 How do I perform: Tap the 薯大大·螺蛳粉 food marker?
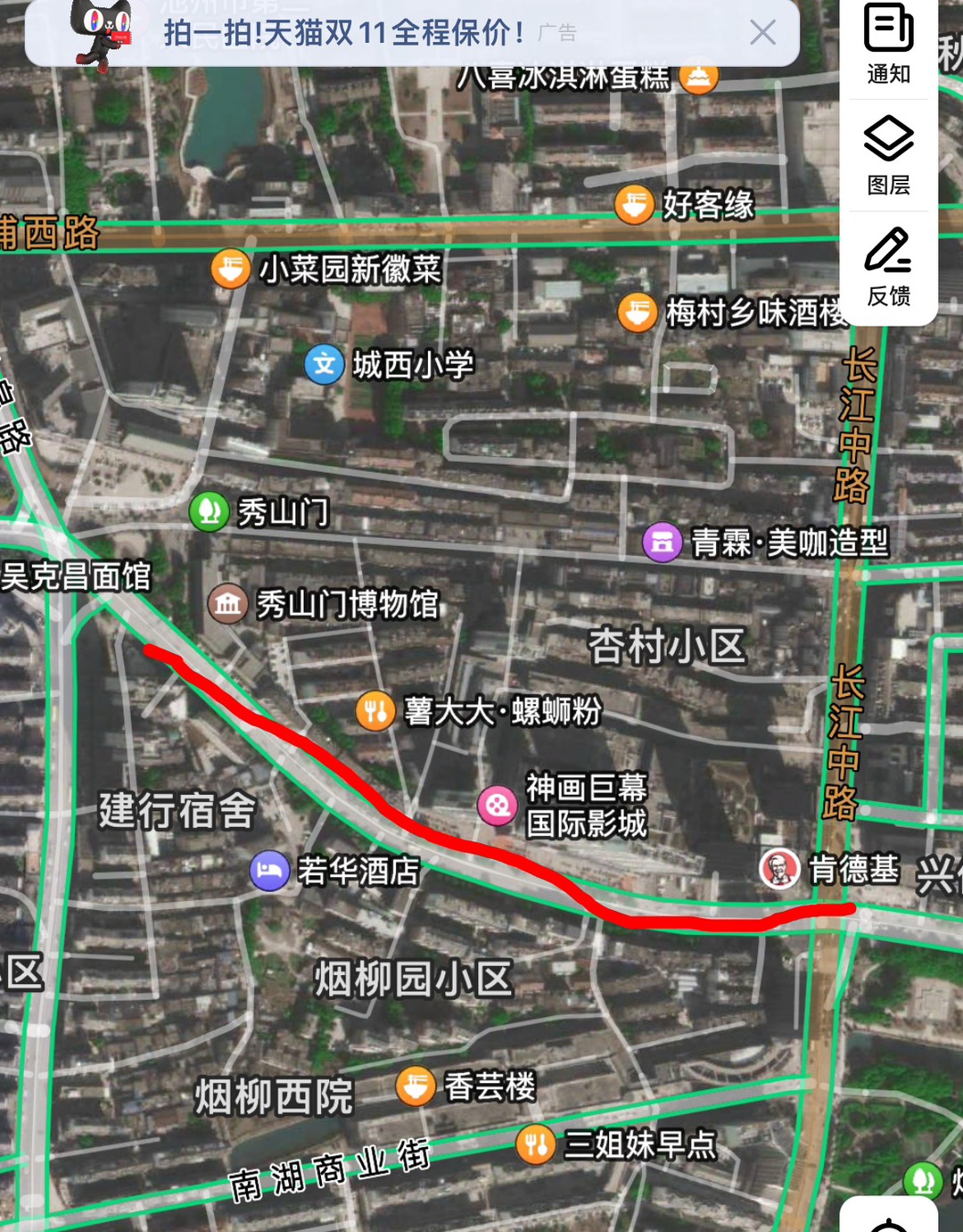pos(375,711)
